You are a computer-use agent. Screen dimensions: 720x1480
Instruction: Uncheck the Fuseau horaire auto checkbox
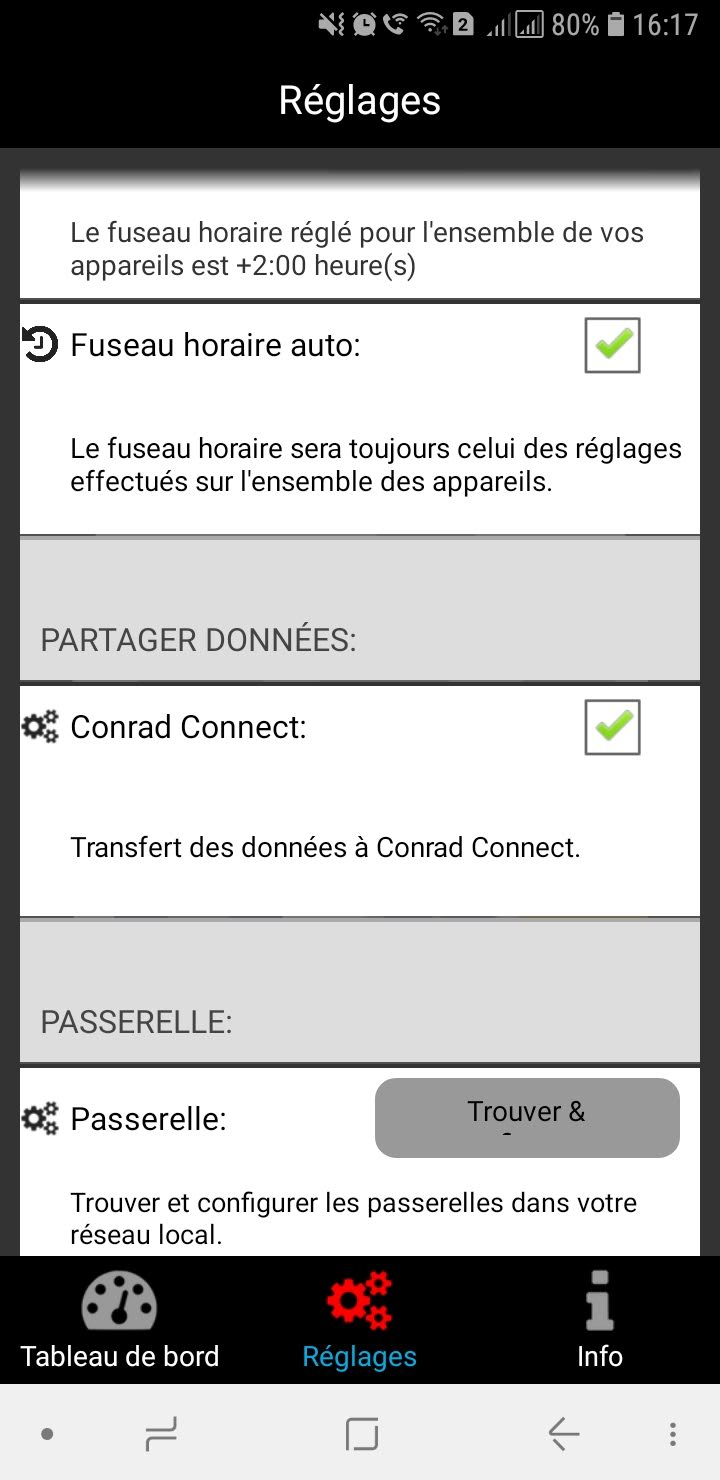[x=612, y=346]
